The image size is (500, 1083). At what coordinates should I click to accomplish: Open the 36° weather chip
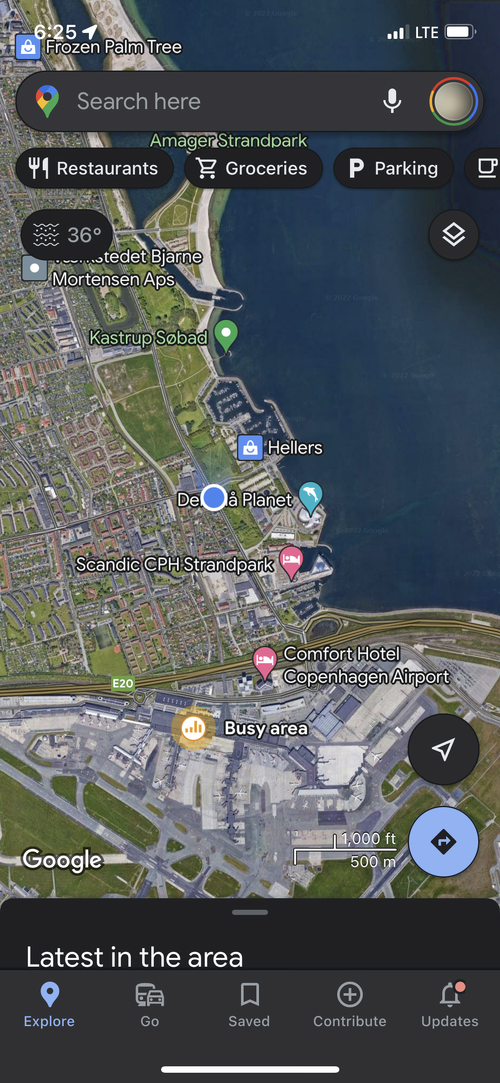(67, 236)
